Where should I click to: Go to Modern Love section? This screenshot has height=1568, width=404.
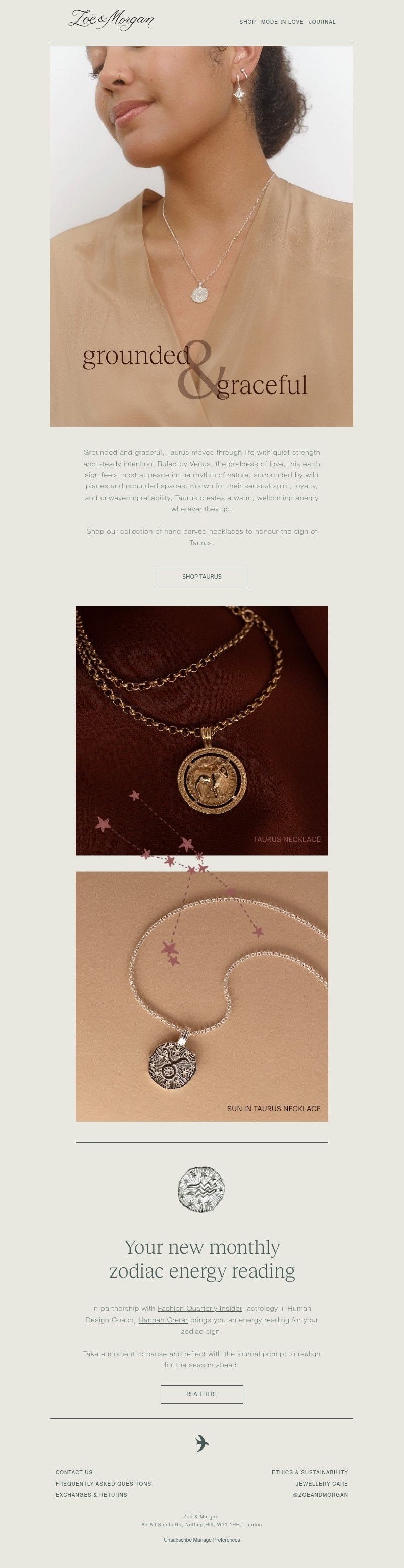click(x=282, y=22)
